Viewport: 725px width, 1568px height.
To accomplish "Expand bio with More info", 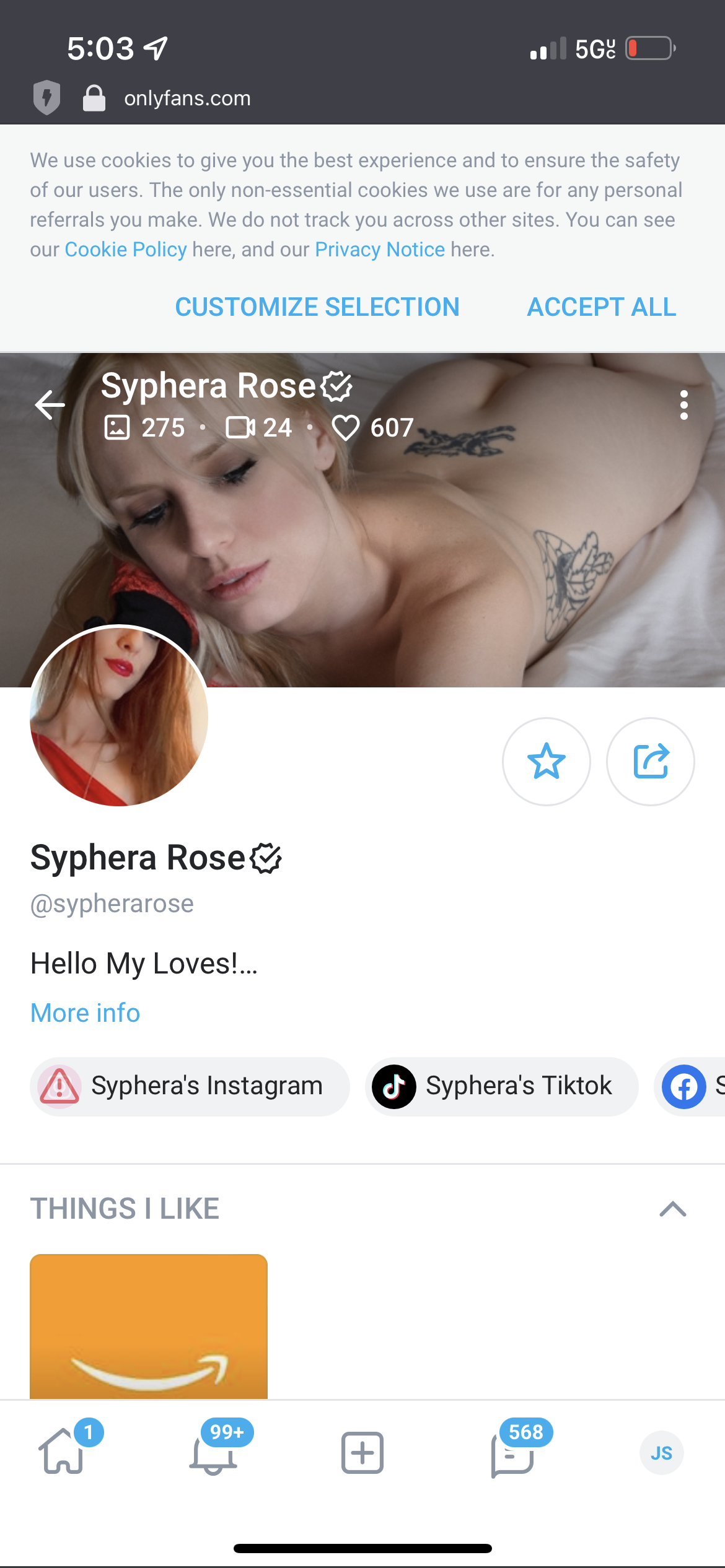I will (86, 1013).
